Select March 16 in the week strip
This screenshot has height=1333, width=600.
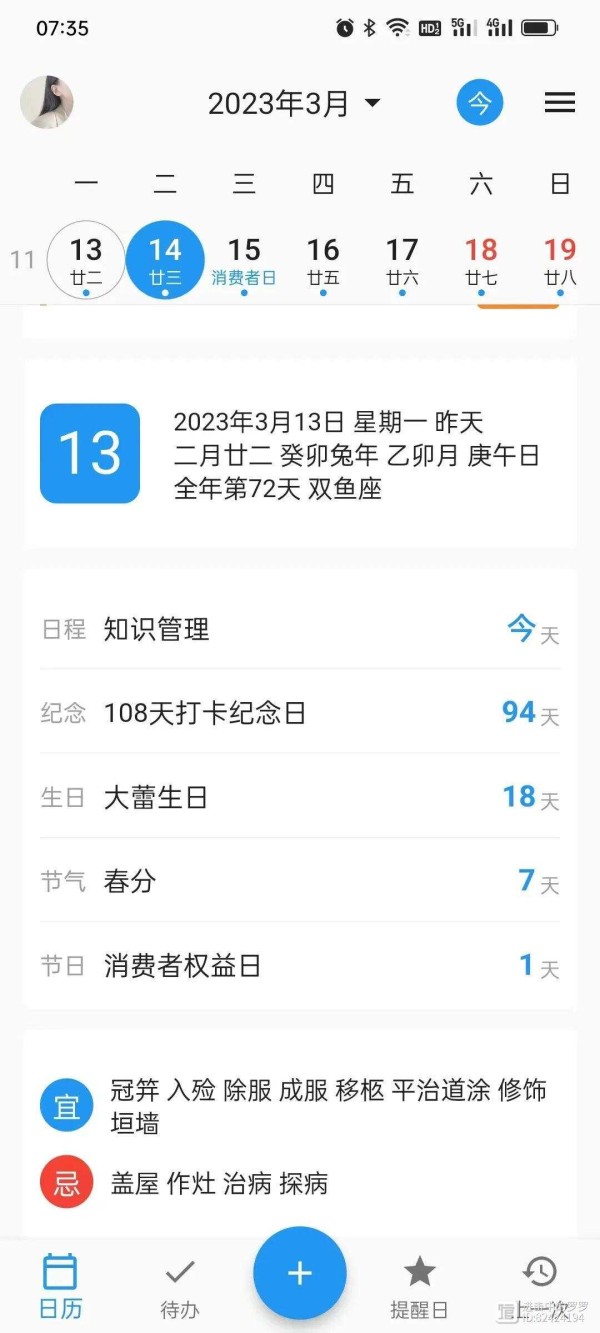(323, 261)
